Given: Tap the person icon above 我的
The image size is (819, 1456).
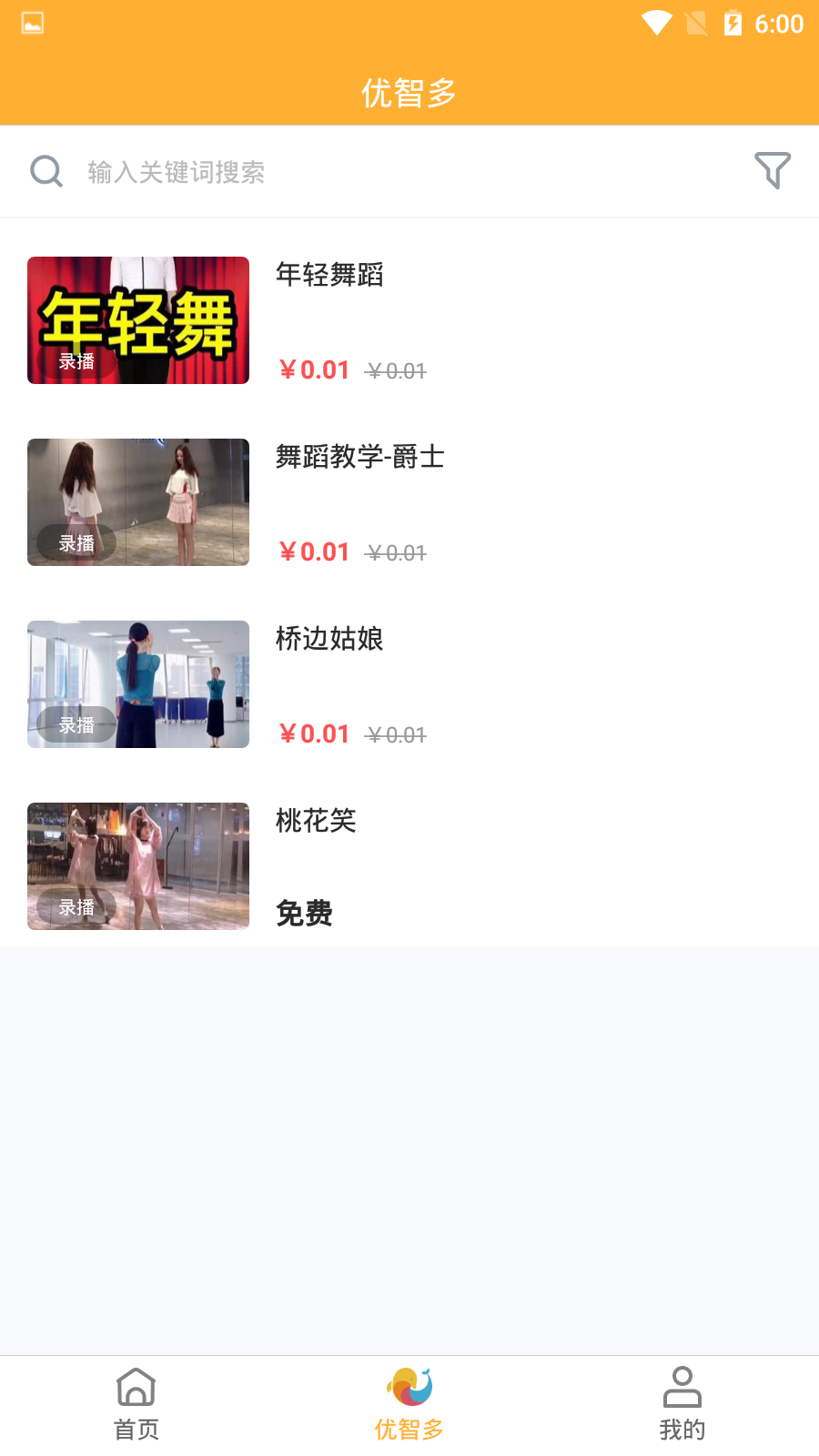Looking at the screenshot, I should (682, 1387).
